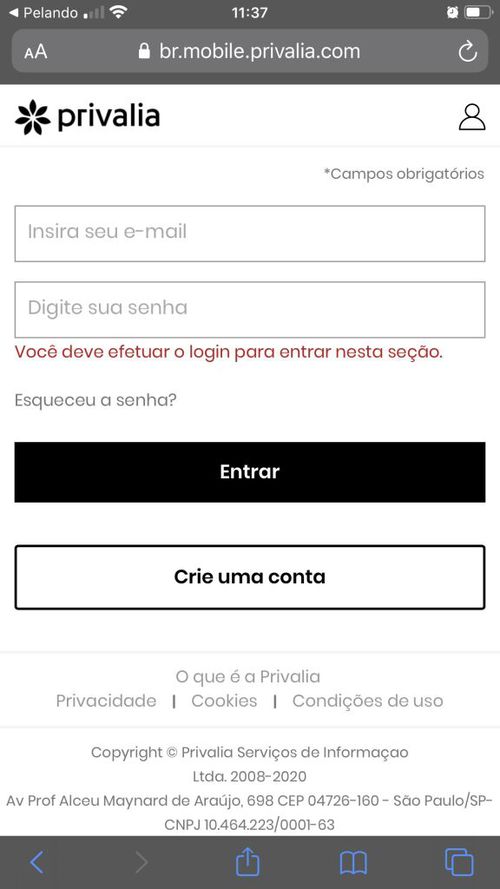Open Safari bookmarks

pos(353,863)
